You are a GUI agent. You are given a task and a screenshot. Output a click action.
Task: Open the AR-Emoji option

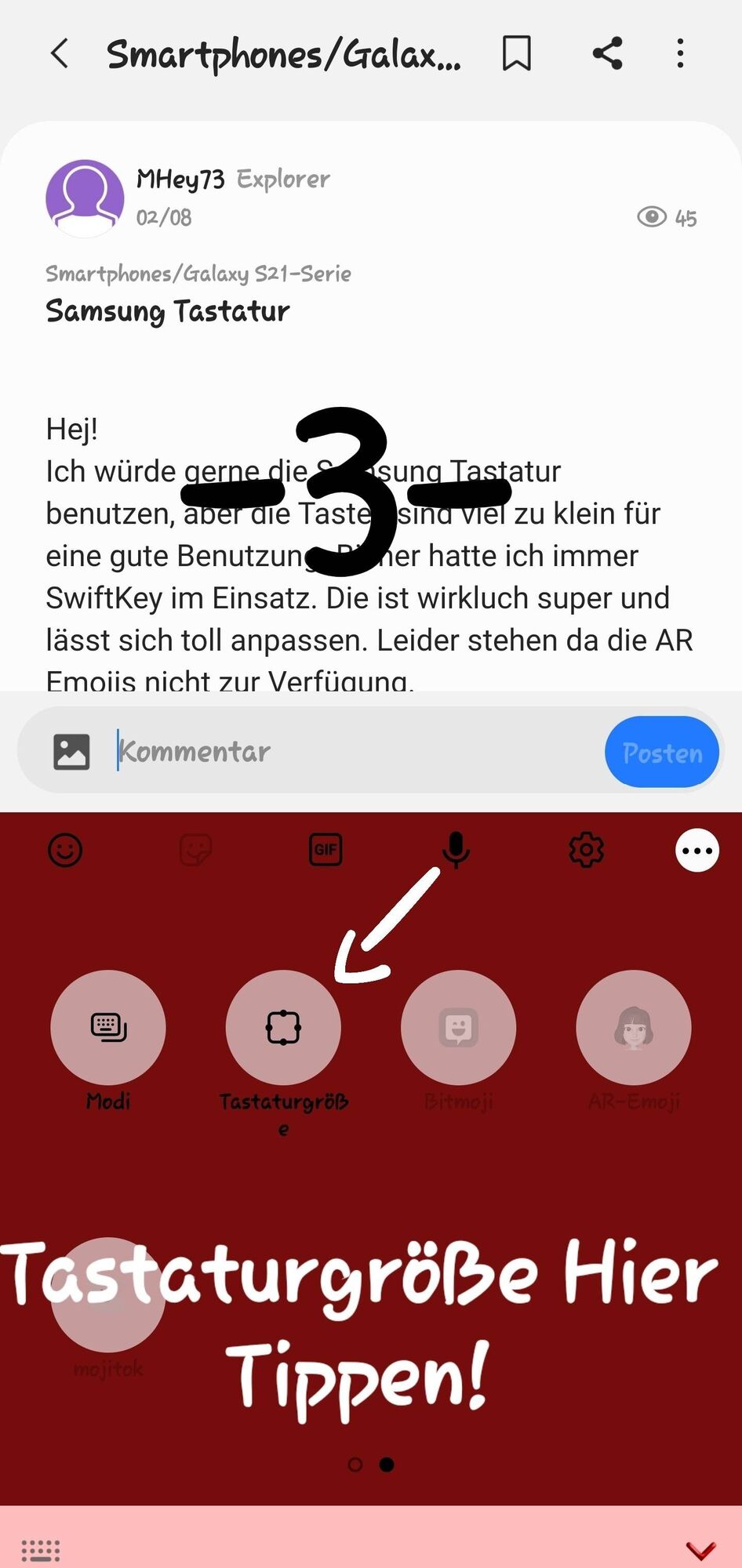click(x=634, y=1028)
